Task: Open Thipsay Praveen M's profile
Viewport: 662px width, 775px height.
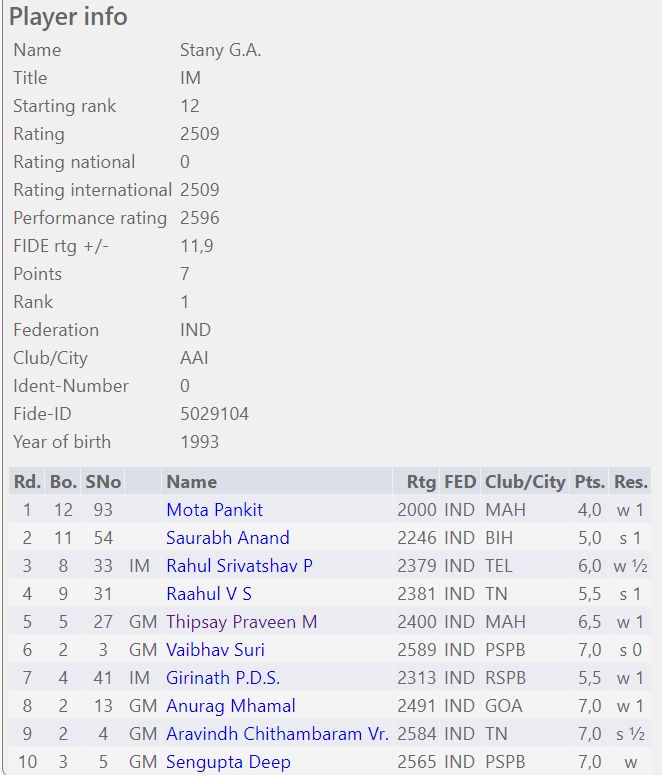Action: pos(241,622)
